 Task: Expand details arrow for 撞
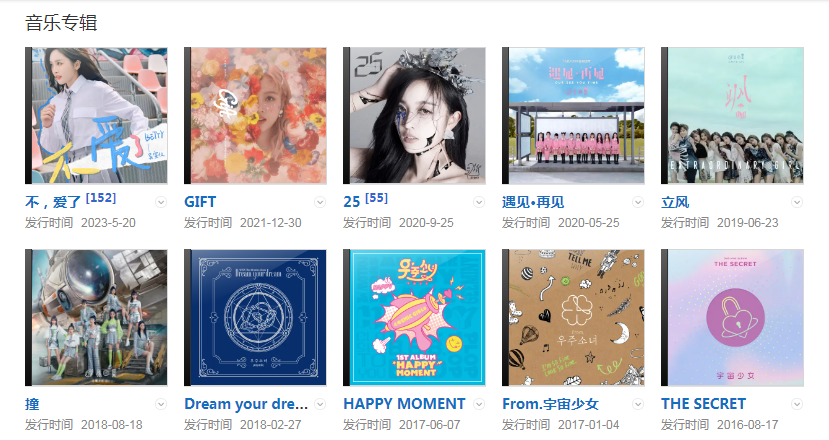click(x=161, y=404)
